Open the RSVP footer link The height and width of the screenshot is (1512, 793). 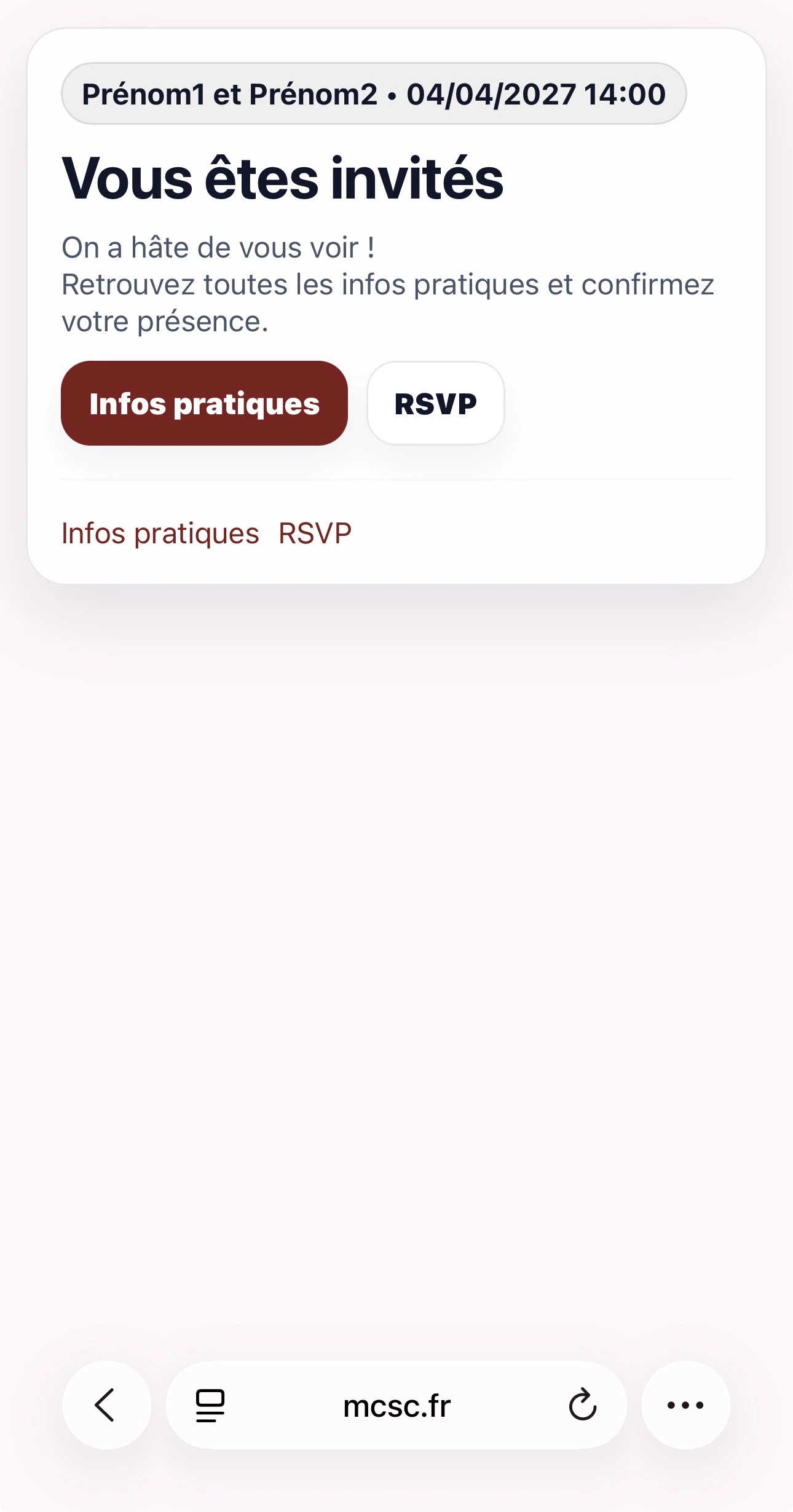pos(315,533)
